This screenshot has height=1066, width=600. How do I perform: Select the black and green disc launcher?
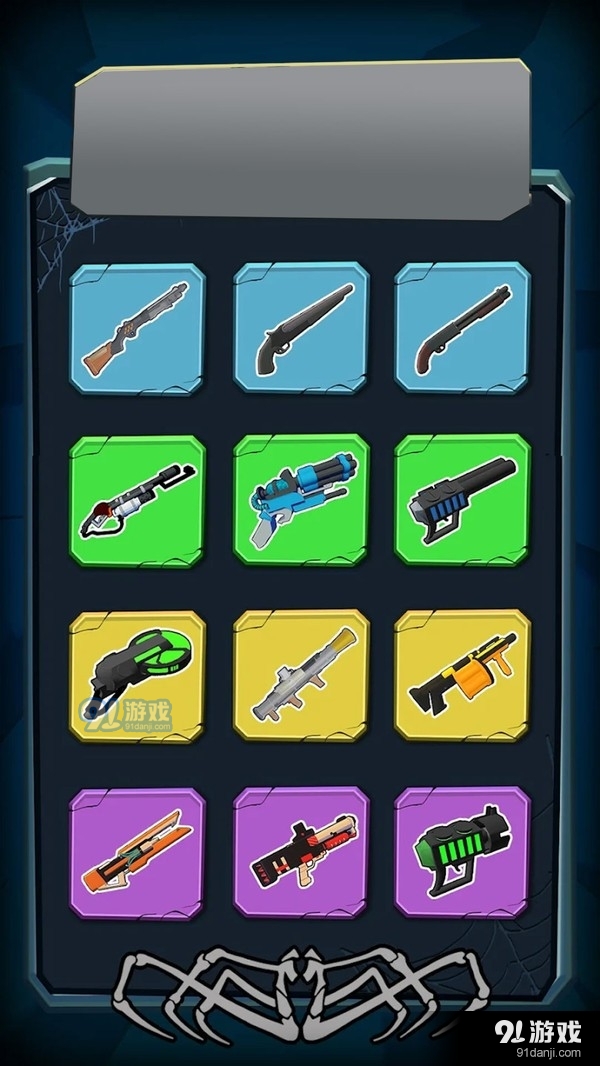coord(137,674)
